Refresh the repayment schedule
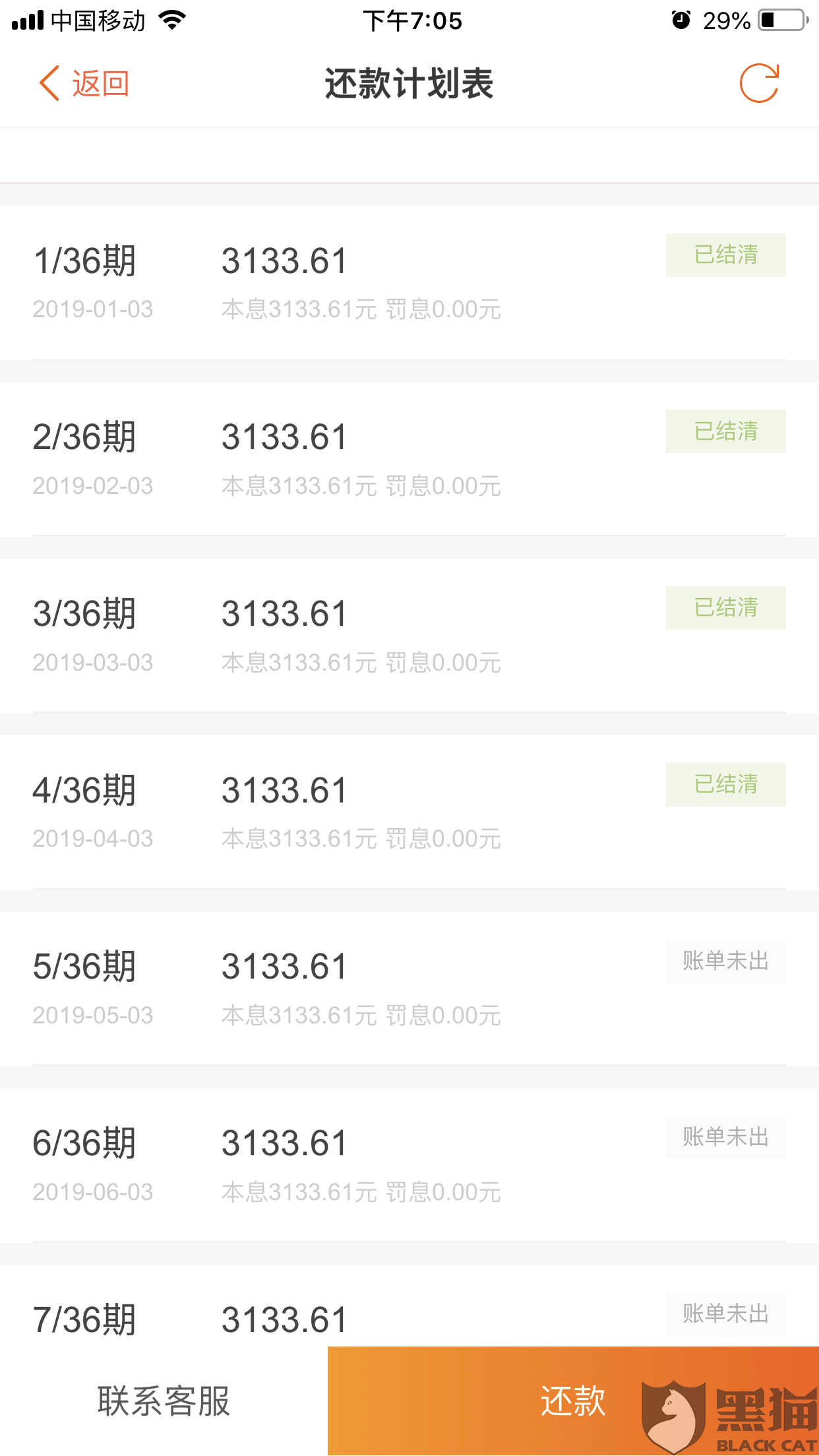 (759, 84)
